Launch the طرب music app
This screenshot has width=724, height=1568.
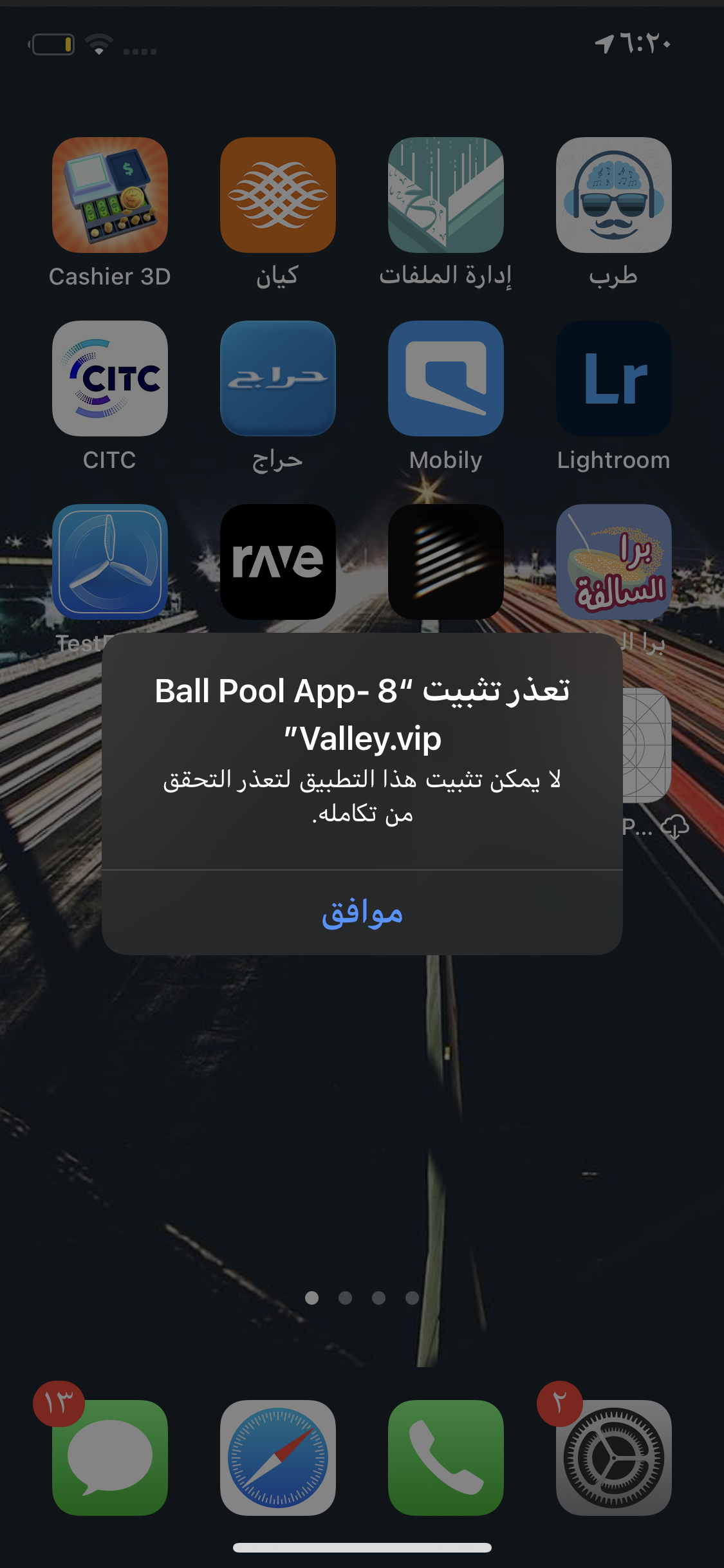tap(613, 195)
